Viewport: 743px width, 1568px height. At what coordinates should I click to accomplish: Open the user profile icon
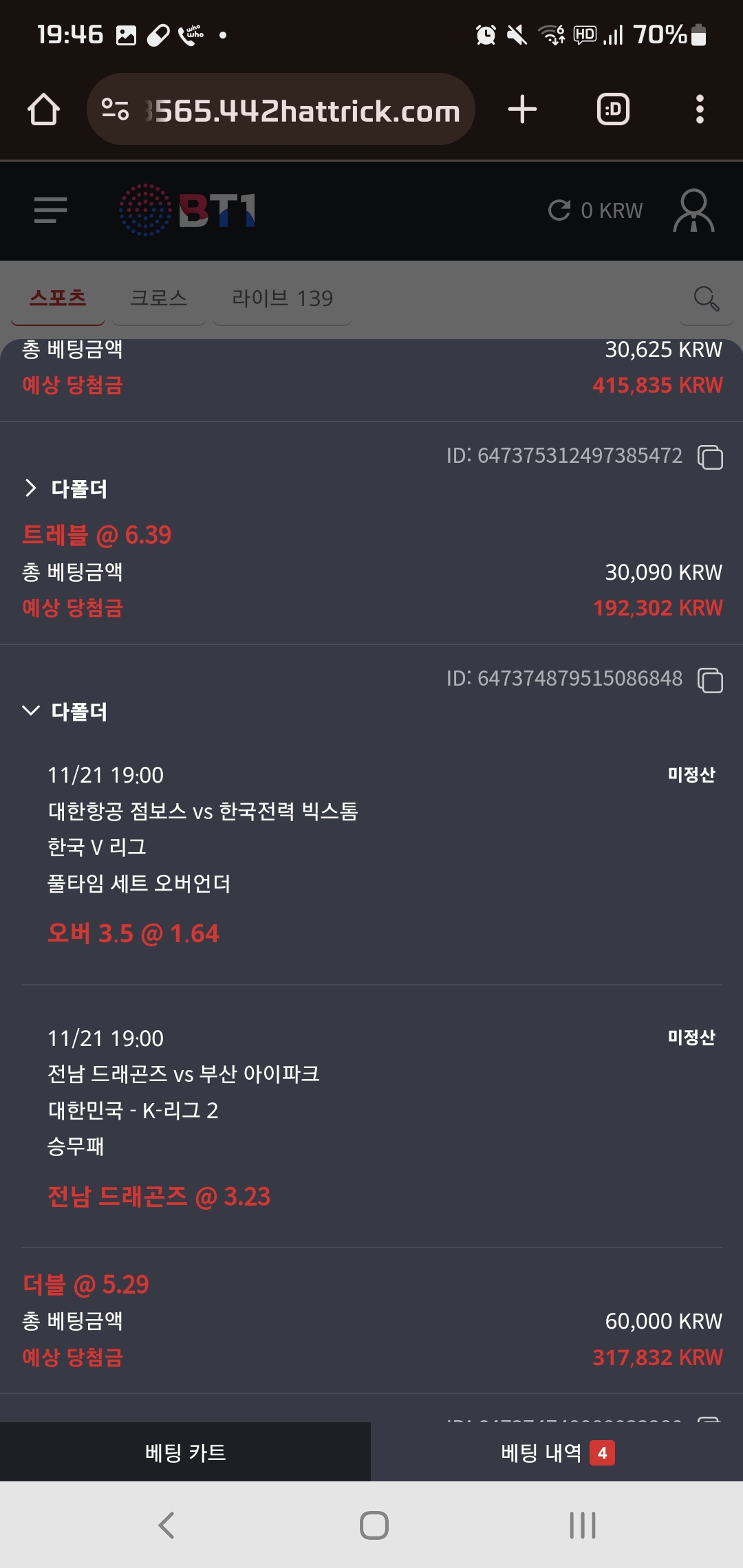tap(693, 210)
